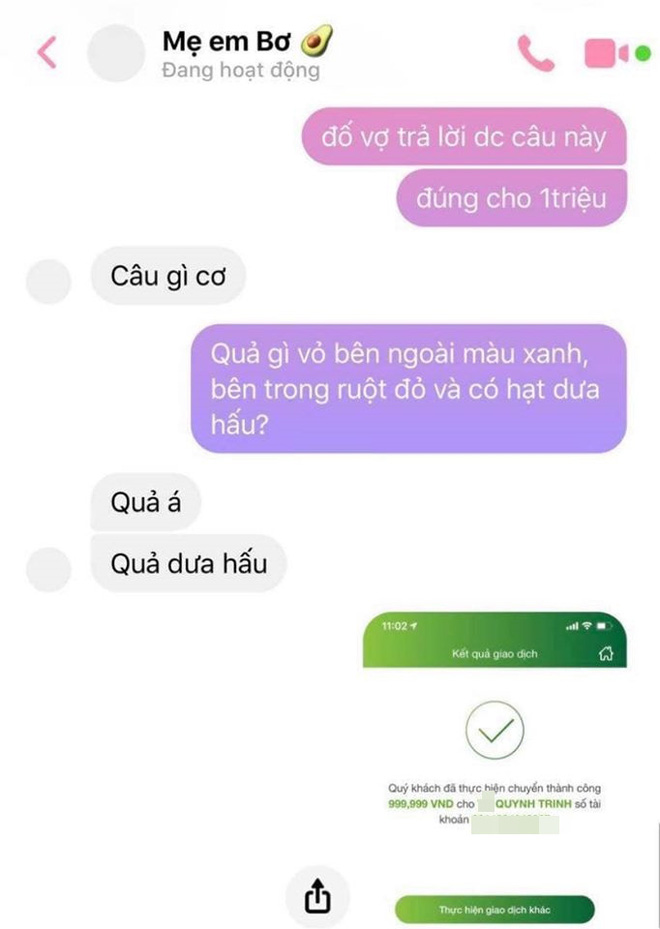Start a video call with Mẹ em Bơ
The image size is (660, 929).
coord(605,53)
